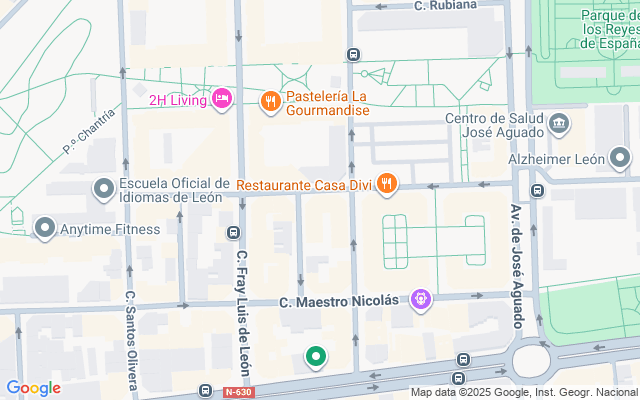Select the purple marker on C. Maestro Nicolás
The width and height of the screenshot is (640, 400).
(422, 299)
